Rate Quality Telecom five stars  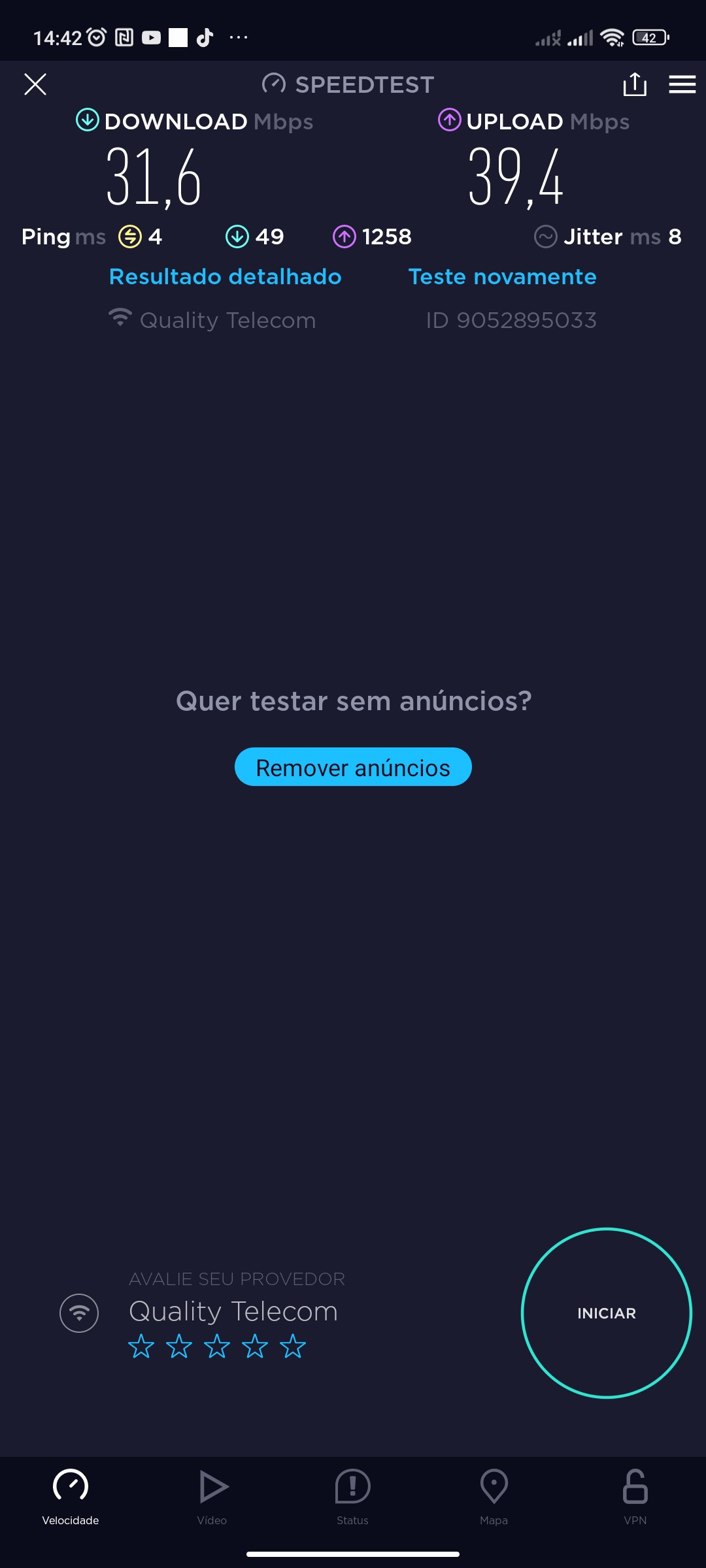(x=292, y=1347)
